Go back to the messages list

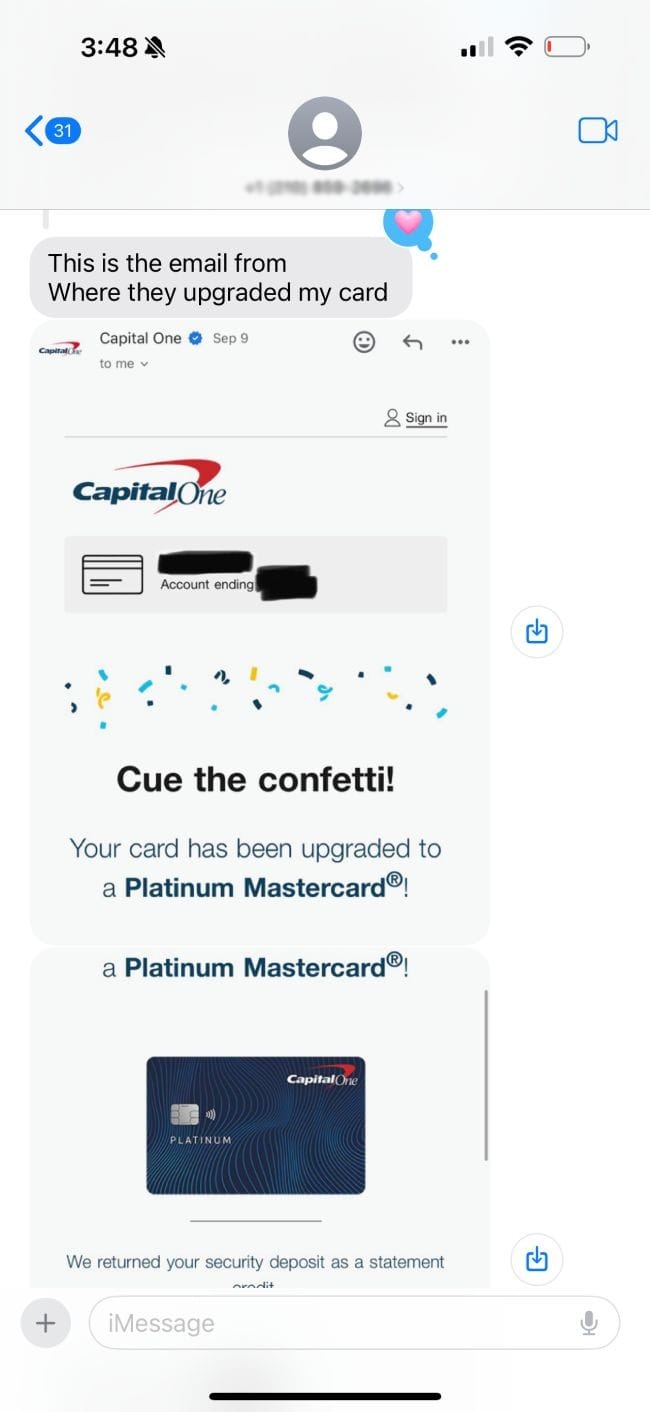(50, 131)
